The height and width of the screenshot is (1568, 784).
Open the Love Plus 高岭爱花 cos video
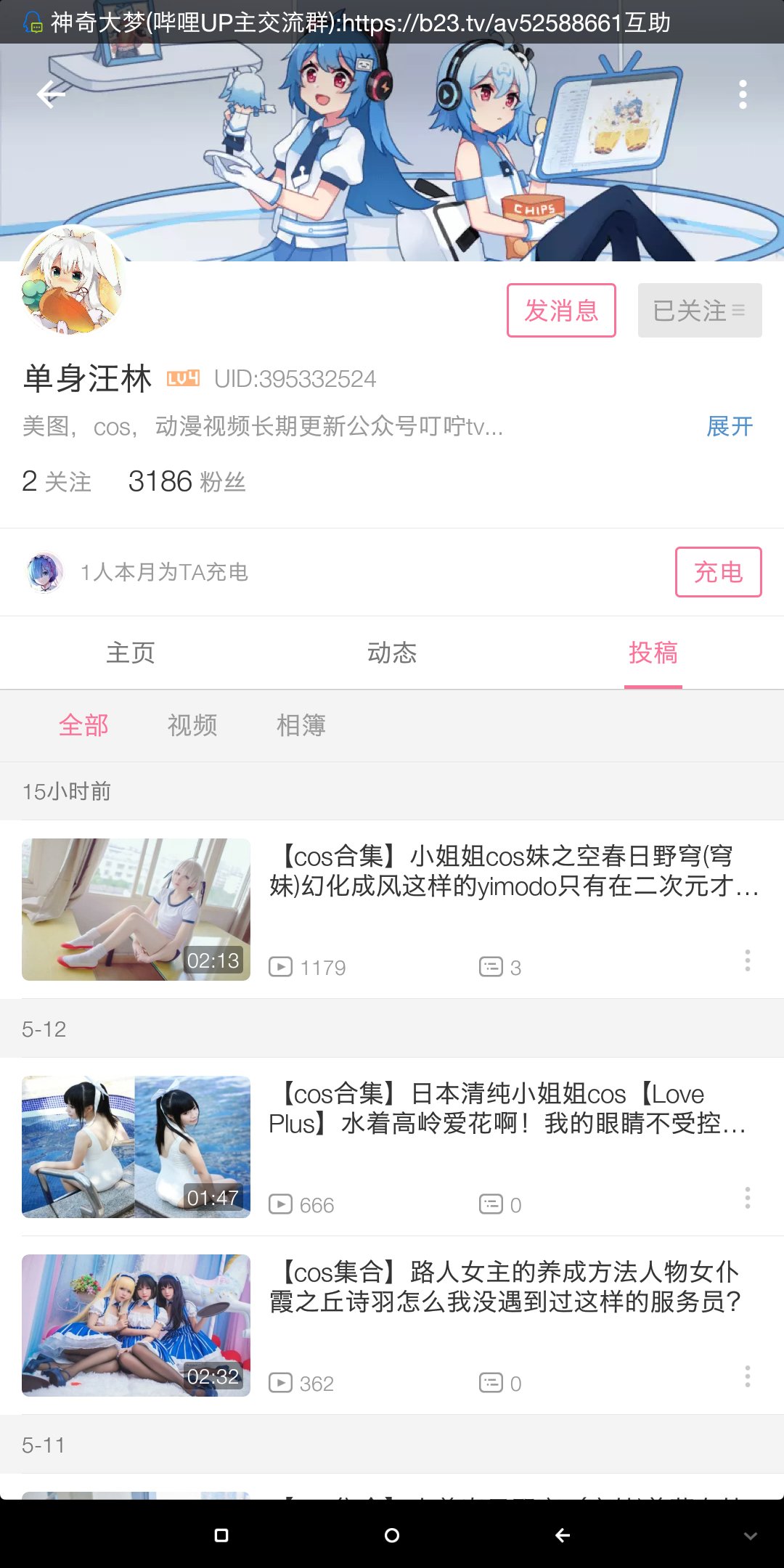508,1108
